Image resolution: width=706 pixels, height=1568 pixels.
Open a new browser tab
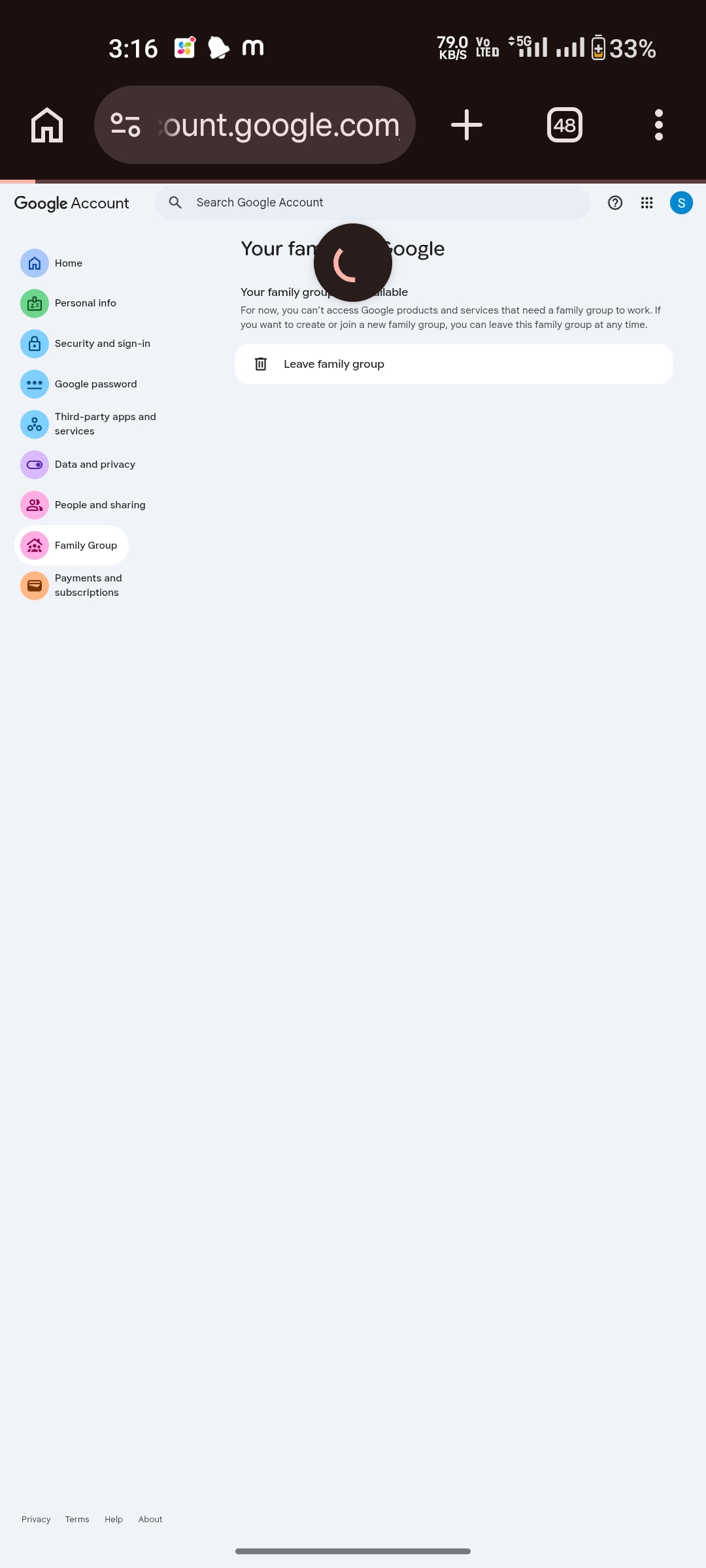(467, 125)
